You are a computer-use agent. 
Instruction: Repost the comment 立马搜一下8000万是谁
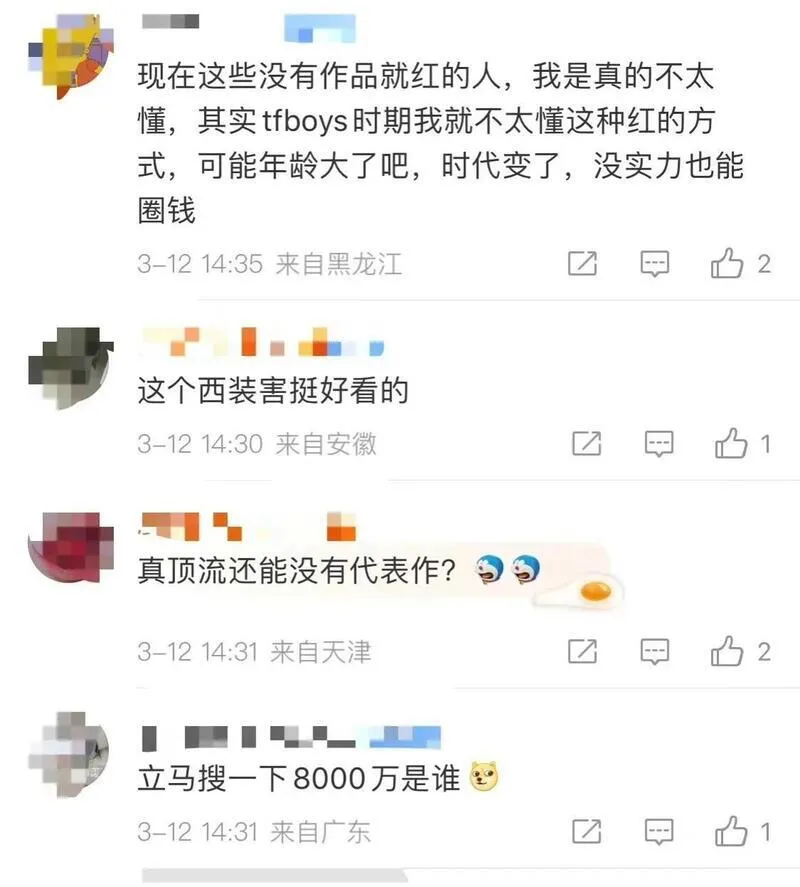[x=586, y=831]
